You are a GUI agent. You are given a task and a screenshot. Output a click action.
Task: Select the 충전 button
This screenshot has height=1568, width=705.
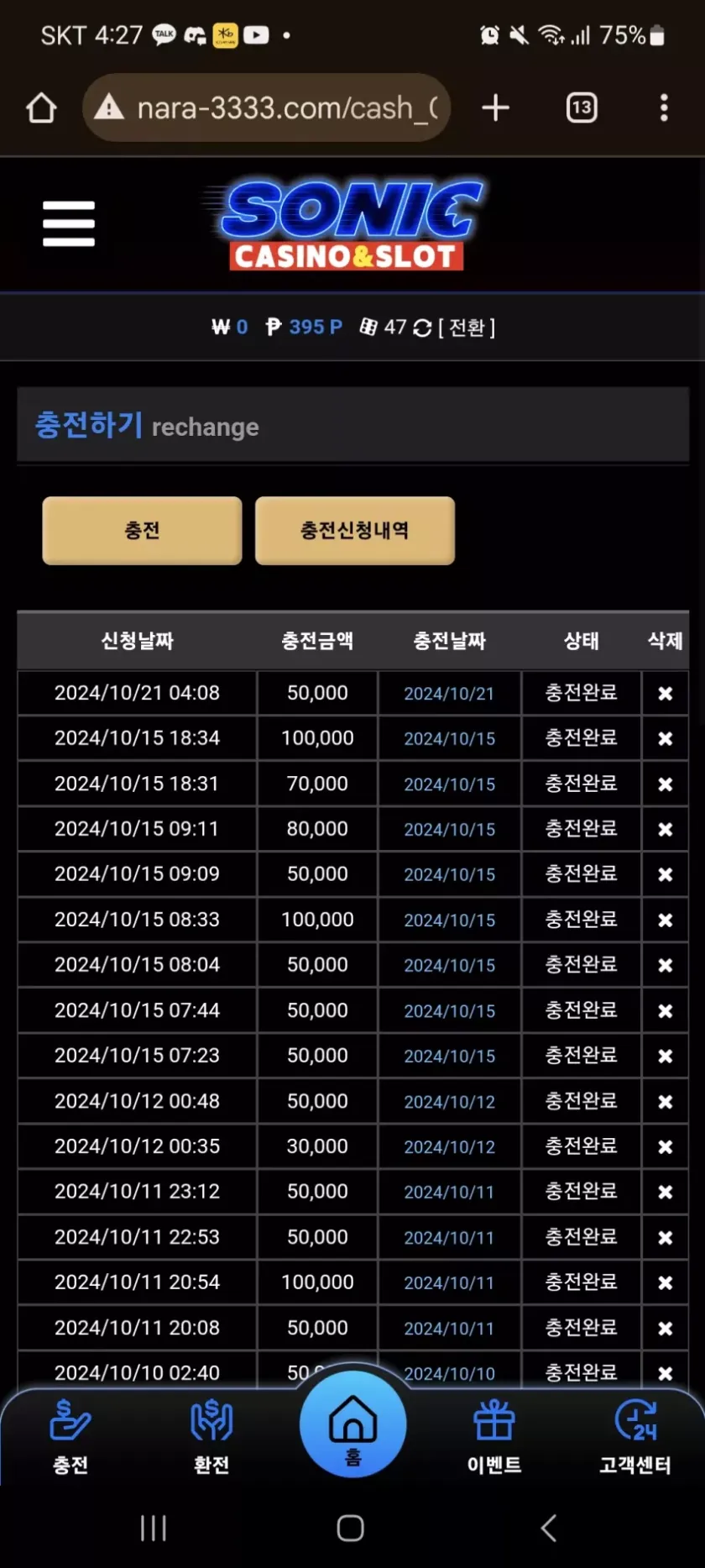(142, 530)
